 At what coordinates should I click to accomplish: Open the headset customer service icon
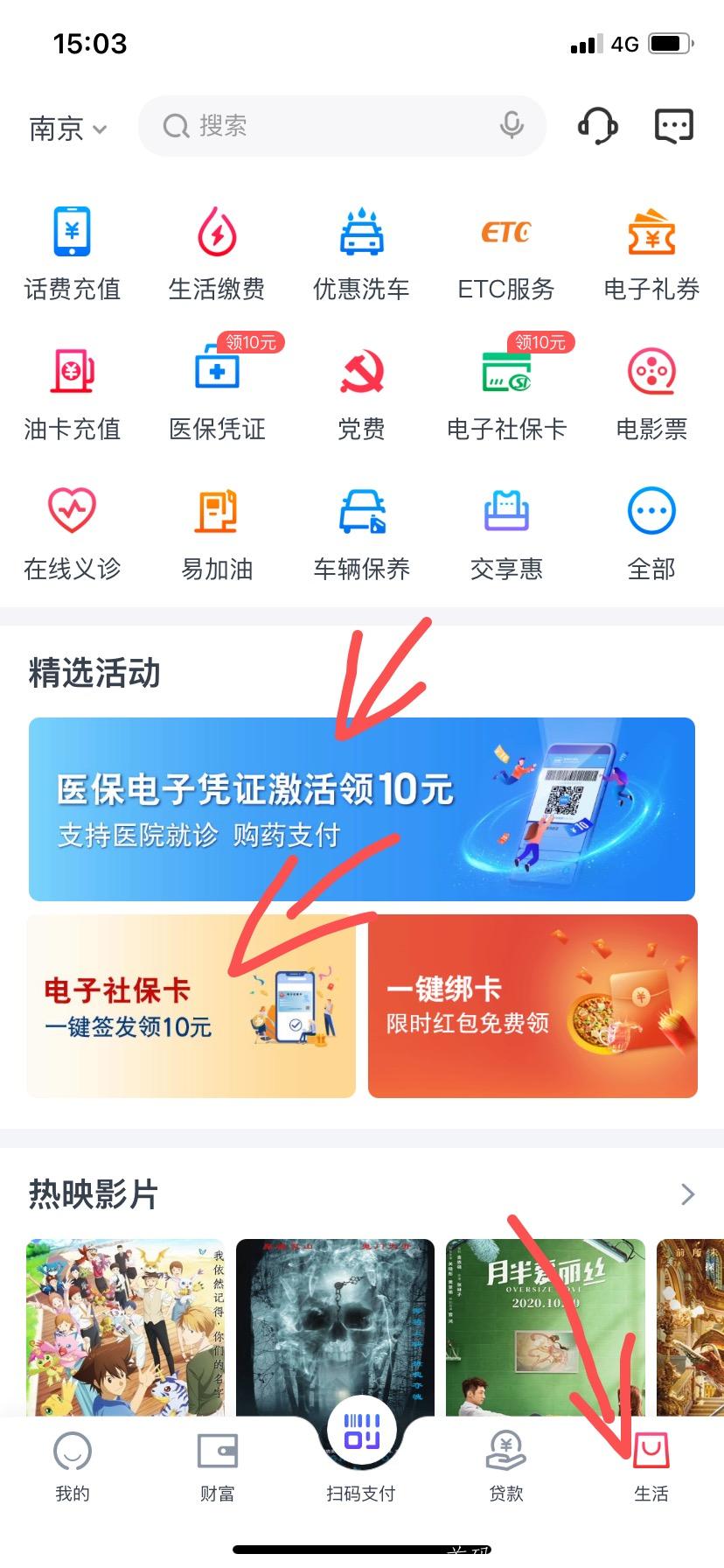point(598,125)
